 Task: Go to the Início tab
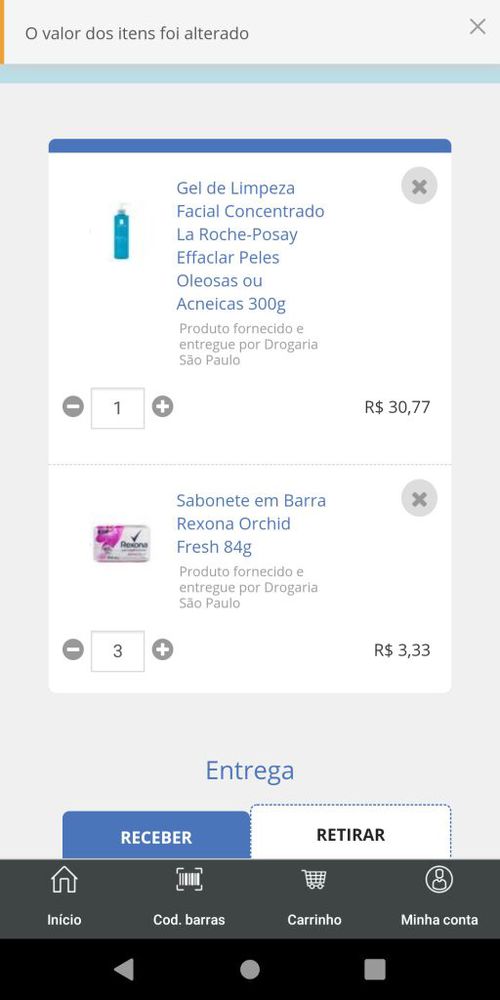click(64, 897)
